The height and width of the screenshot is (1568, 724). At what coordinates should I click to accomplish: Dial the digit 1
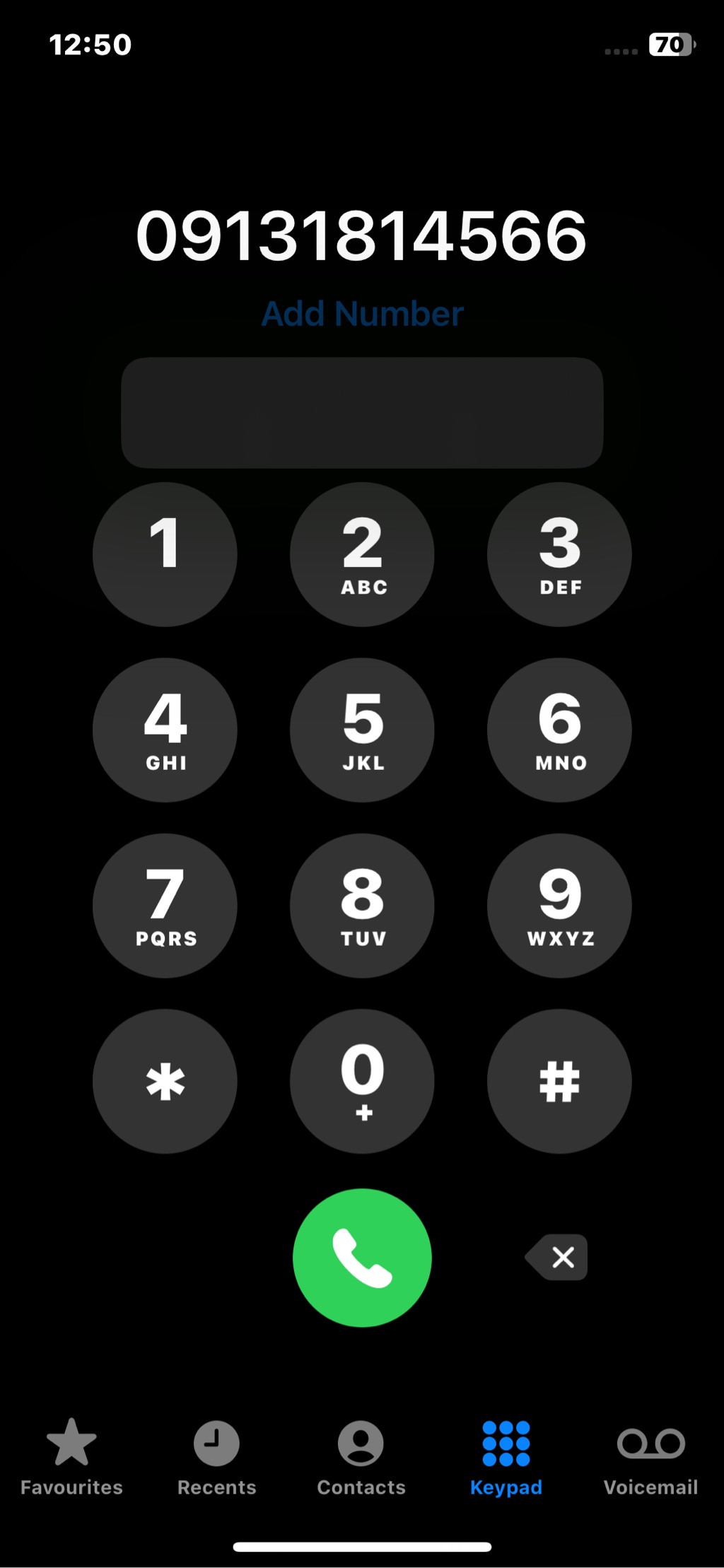(165, 554)
